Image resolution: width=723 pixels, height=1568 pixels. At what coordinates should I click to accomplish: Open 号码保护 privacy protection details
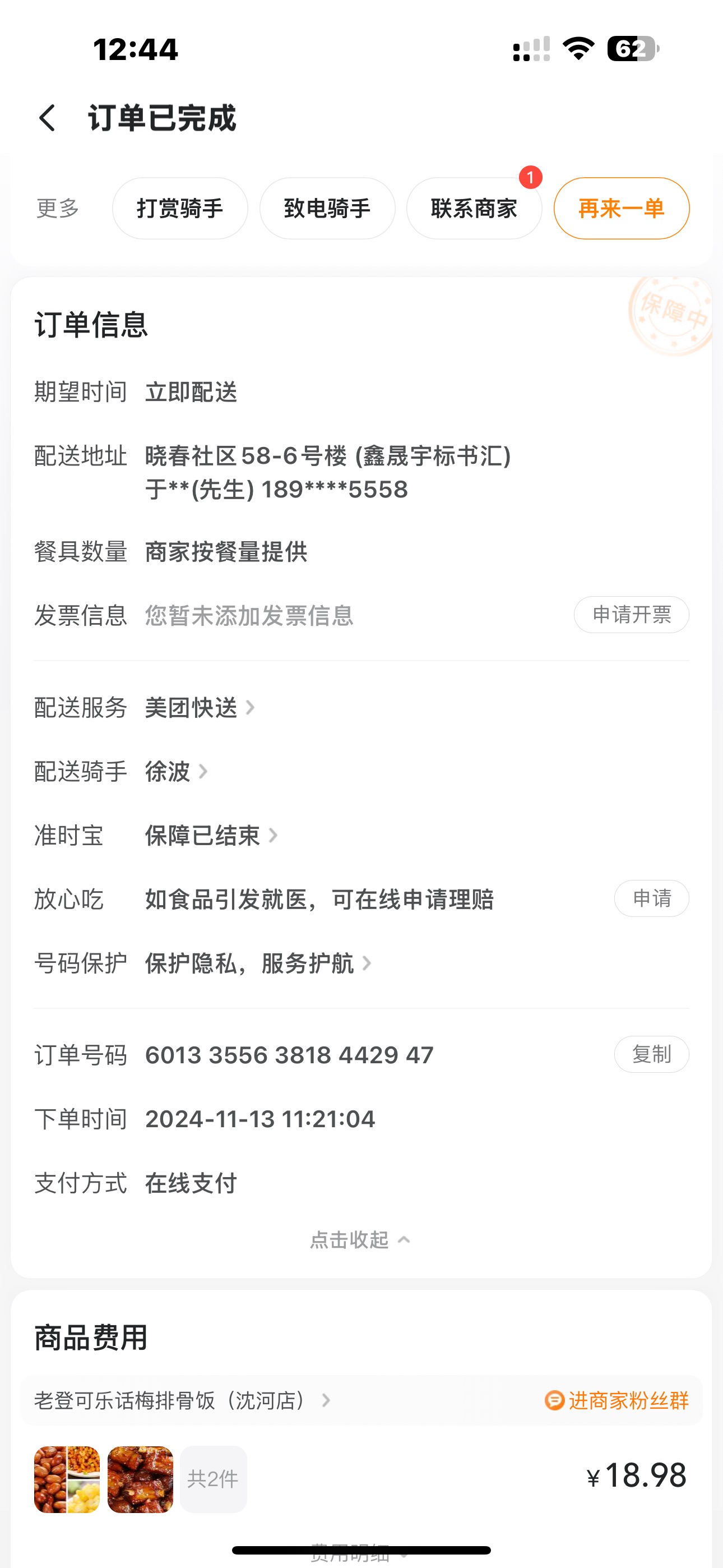click(257, 963)
